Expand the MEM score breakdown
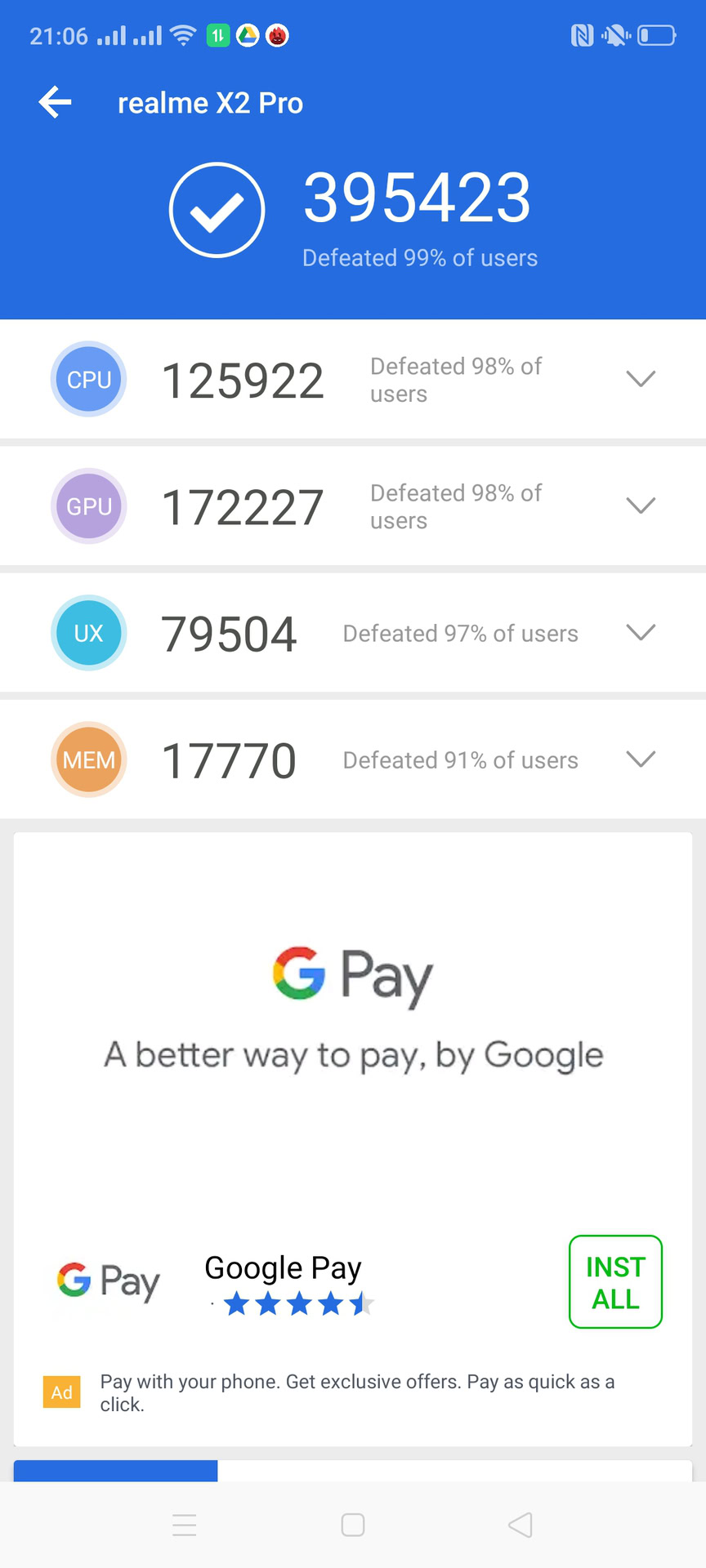Screen dimensions: 706x1568 tap(640, 759)
